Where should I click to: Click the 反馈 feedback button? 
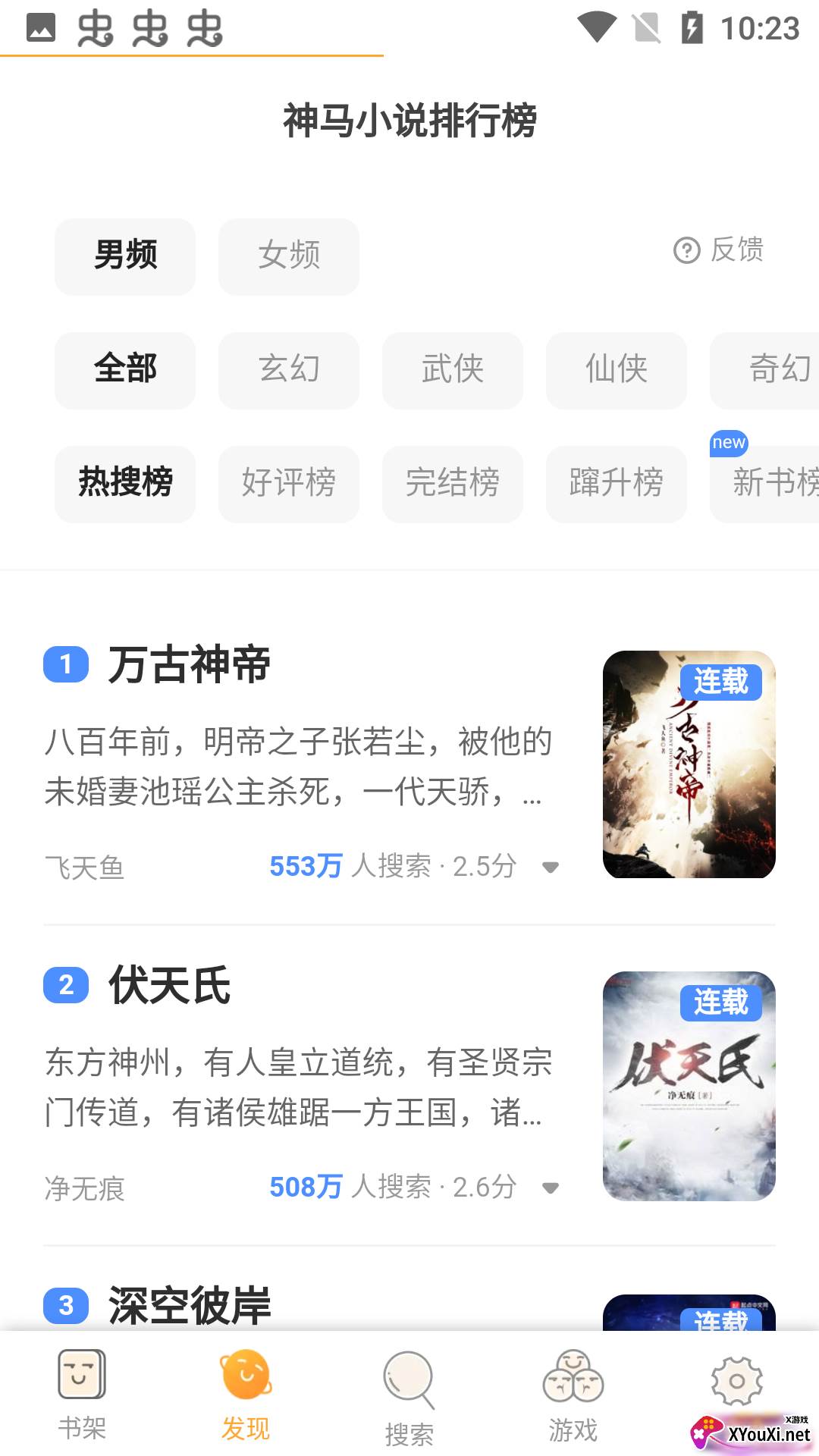click(736, 251)
